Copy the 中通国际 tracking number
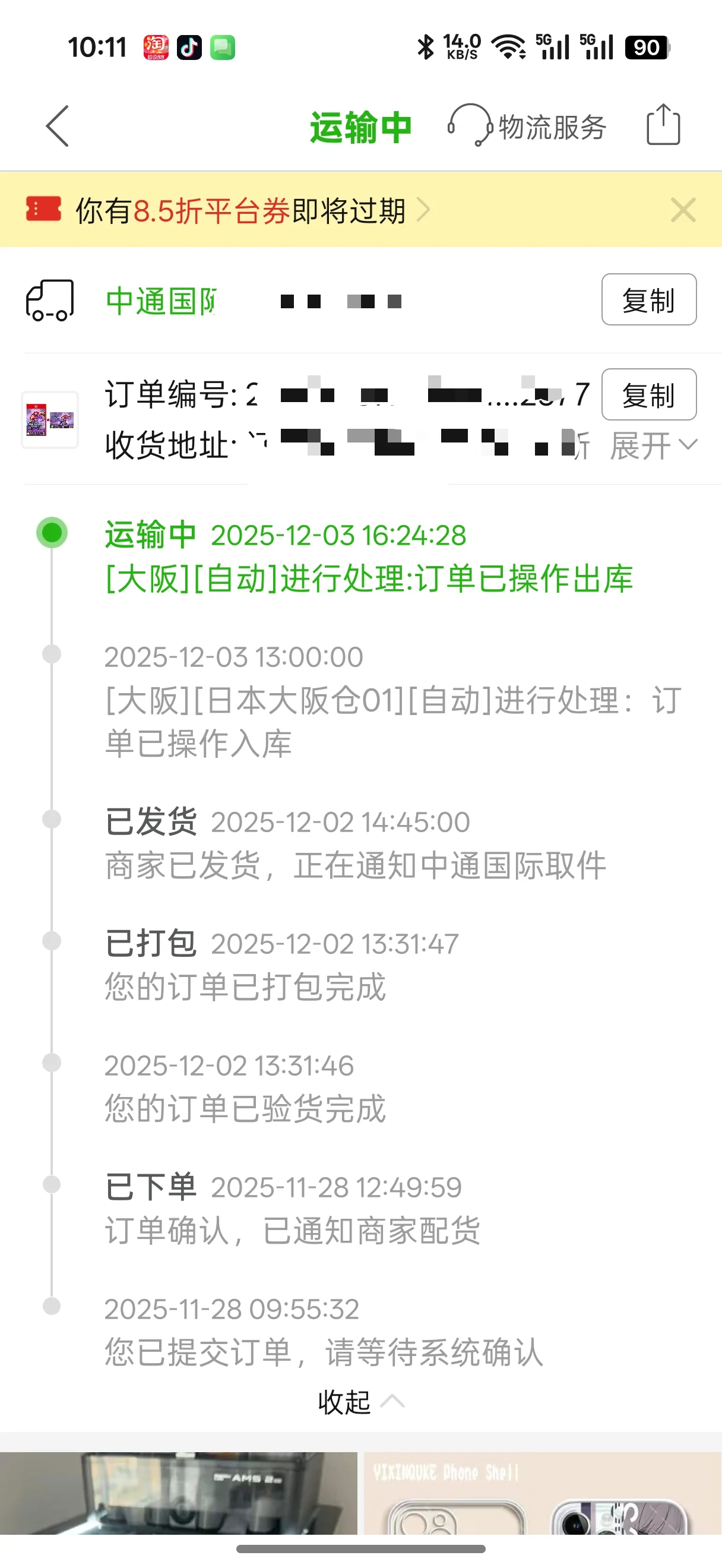The image size is (722, 1568). click(648, 300)
